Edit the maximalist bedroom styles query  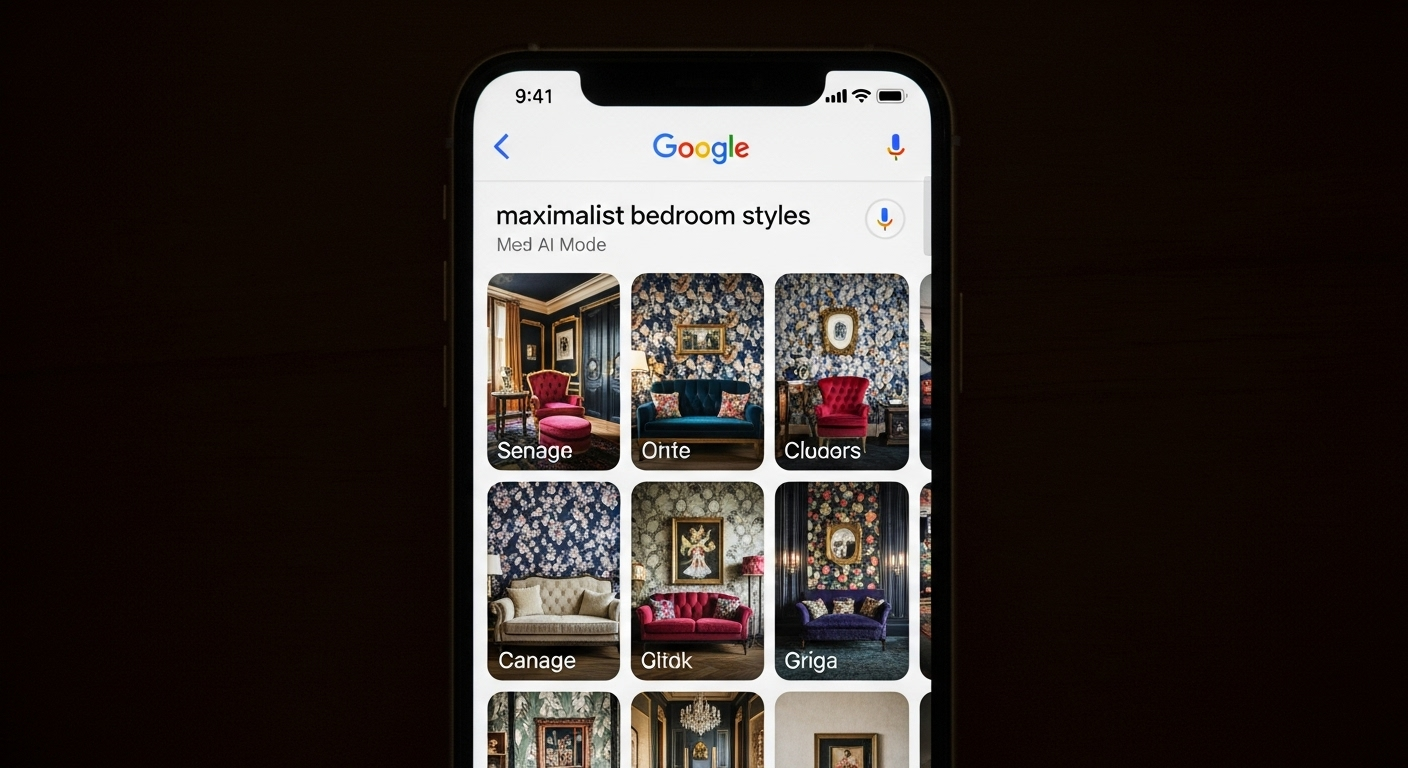653,216
